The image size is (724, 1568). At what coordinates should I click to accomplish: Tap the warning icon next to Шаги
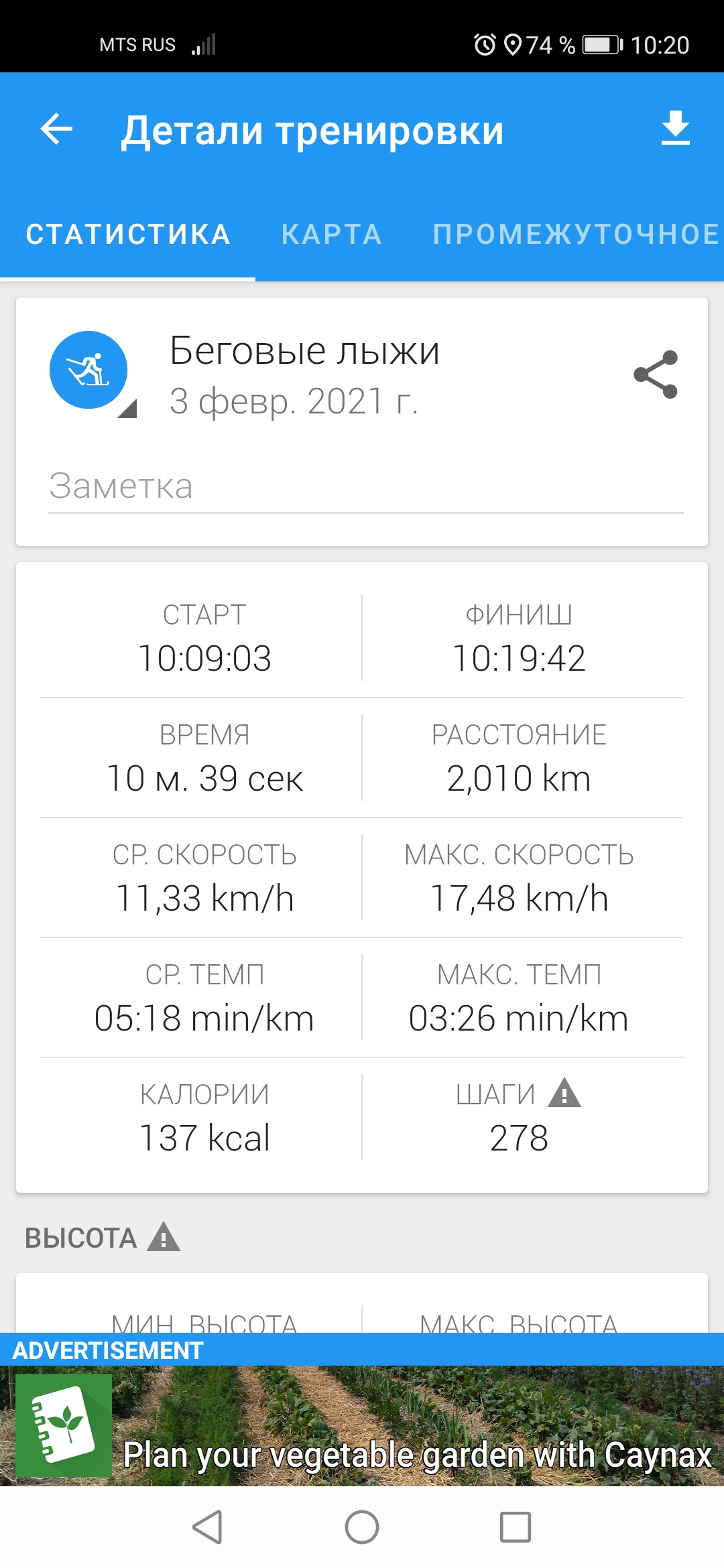(564, 1093)
